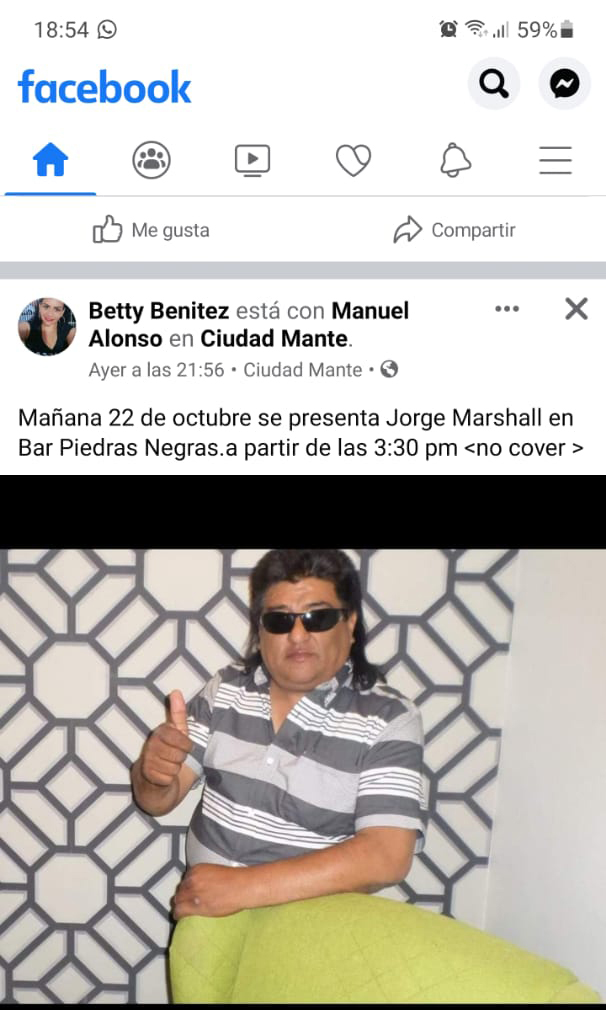Open the notifications bell tab

coord(455,160)
